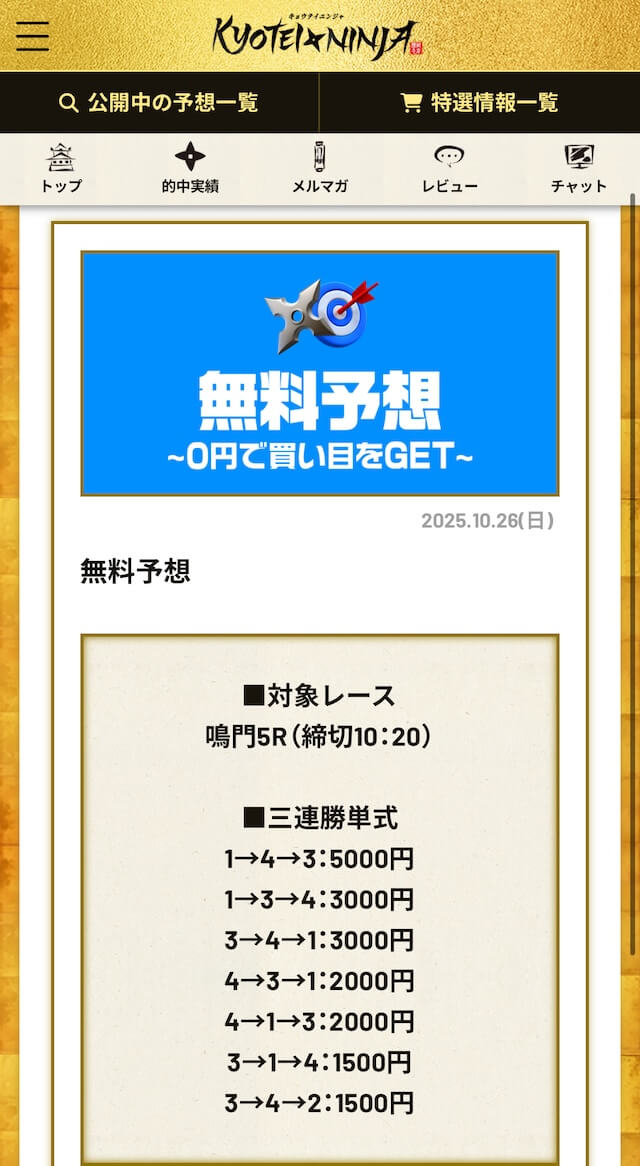Open 特選情報一覧 list
The height and width of the screenshot is (1166, 640).
[479, 102]
